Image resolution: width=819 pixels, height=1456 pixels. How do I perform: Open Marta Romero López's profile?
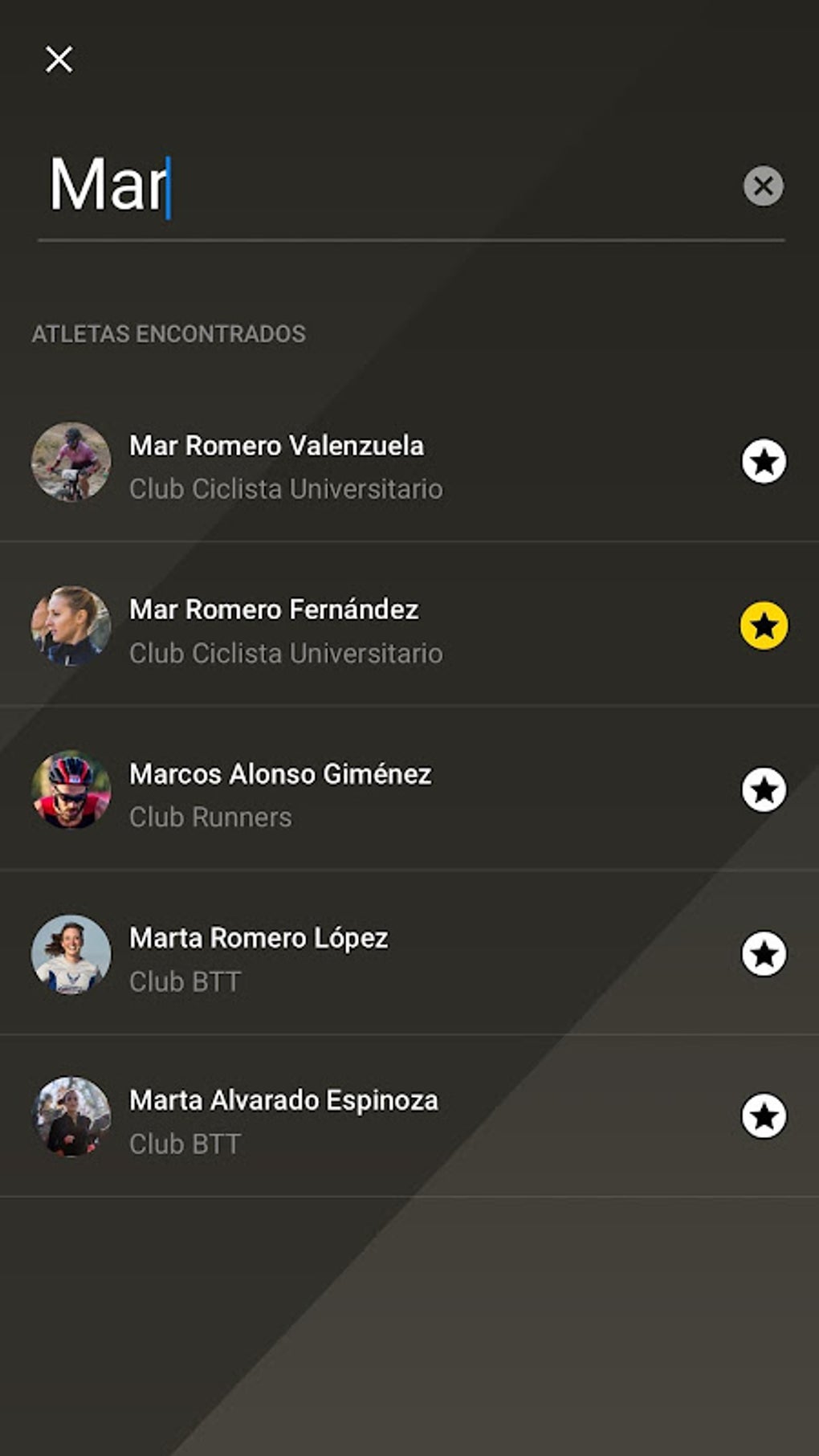(259, 957)
